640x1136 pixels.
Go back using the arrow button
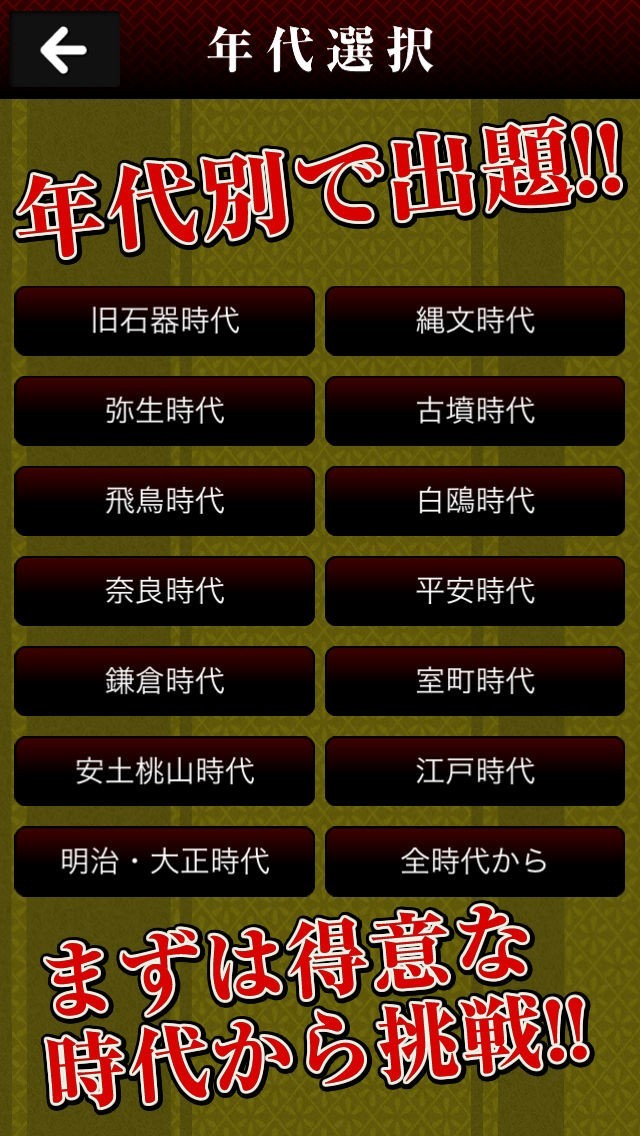pos(65,49)
